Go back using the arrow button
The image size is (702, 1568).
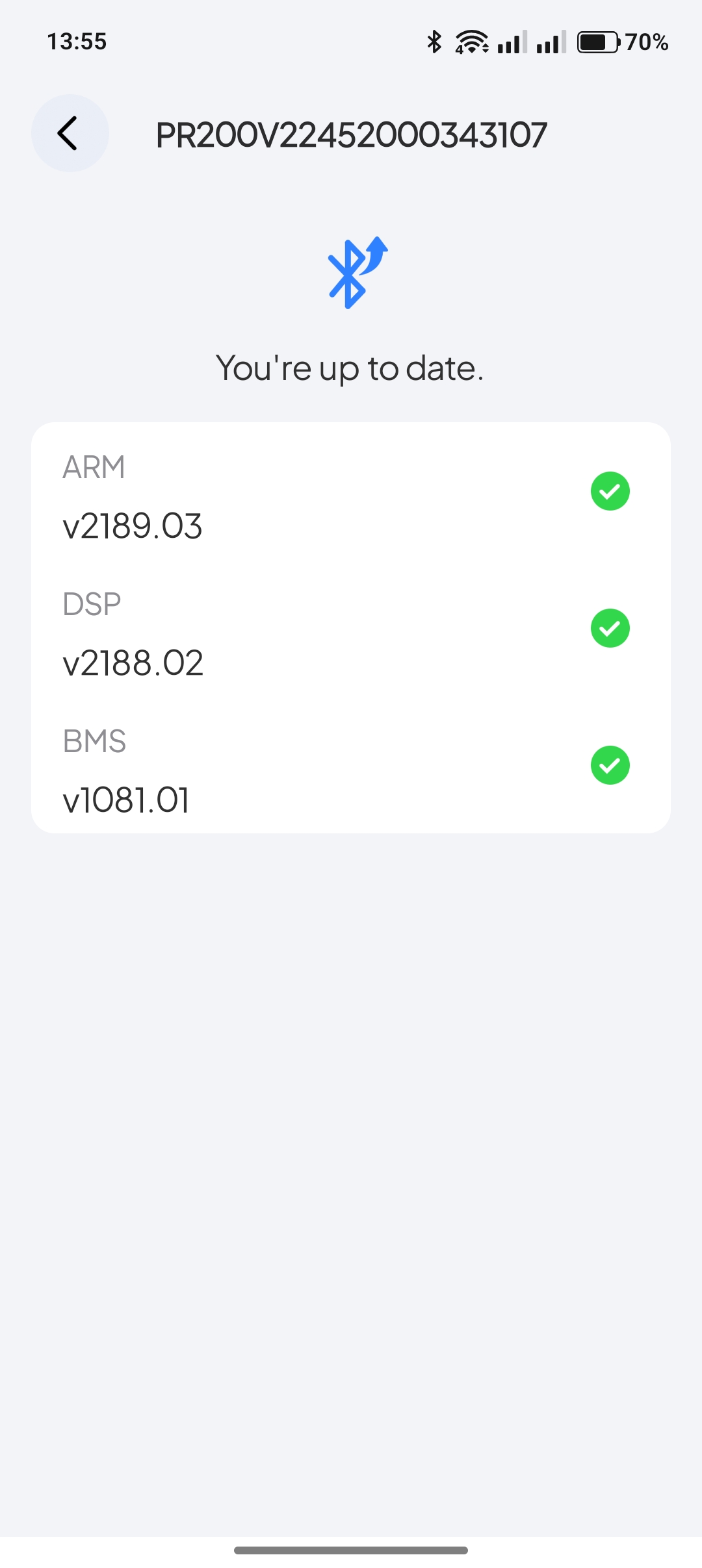(70, 133)
